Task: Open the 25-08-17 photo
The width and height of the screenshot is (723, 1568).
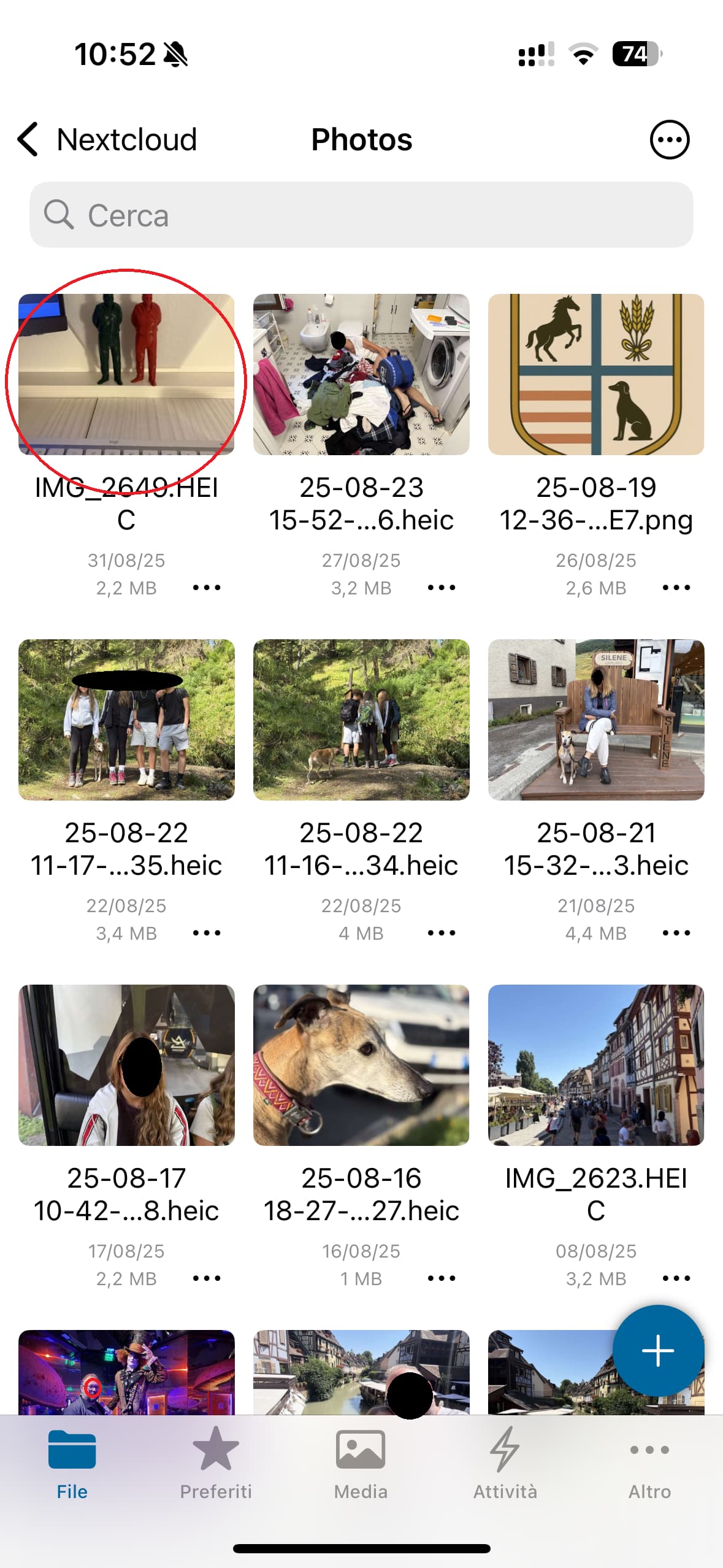Action: (x=126, y=1065)
